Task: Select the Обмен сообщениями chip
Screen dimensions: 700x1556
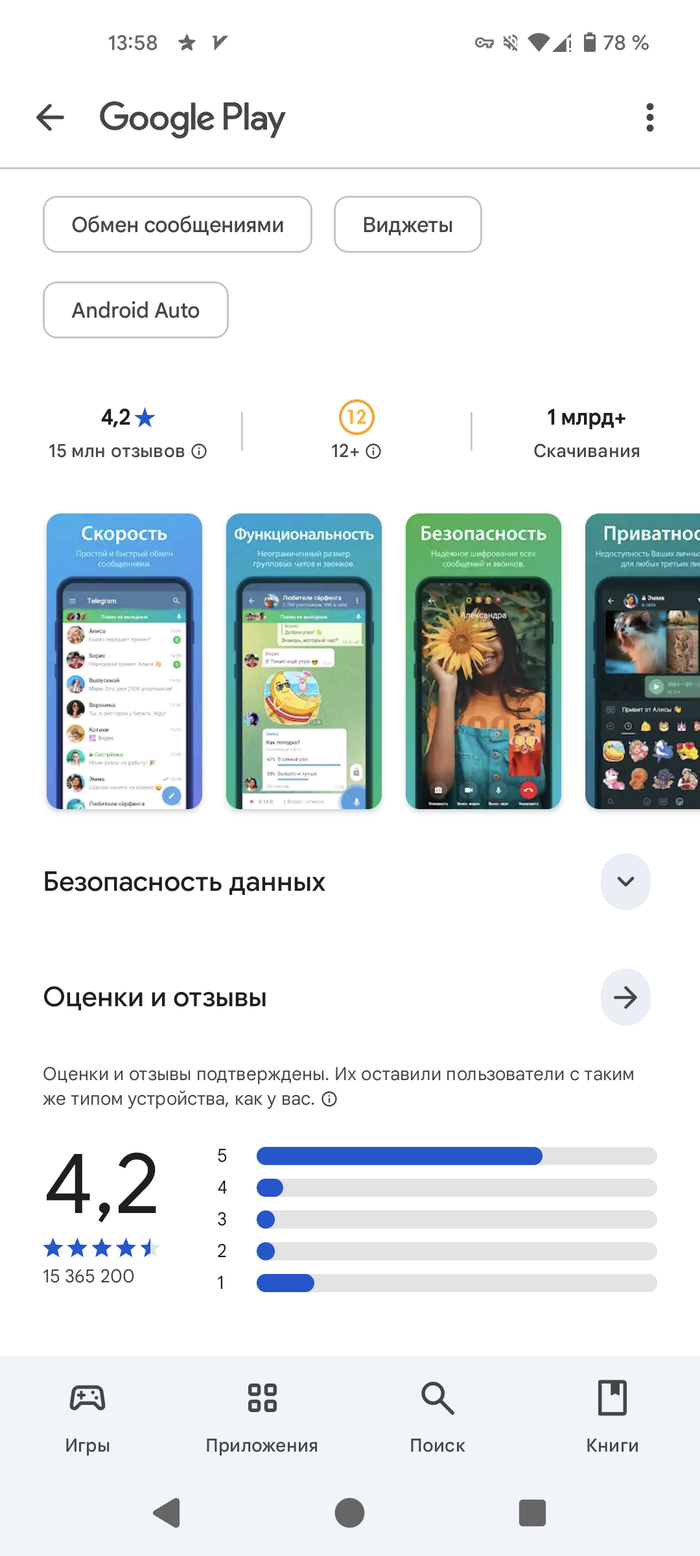Action: pyautogui.click(x=178, y=225)
